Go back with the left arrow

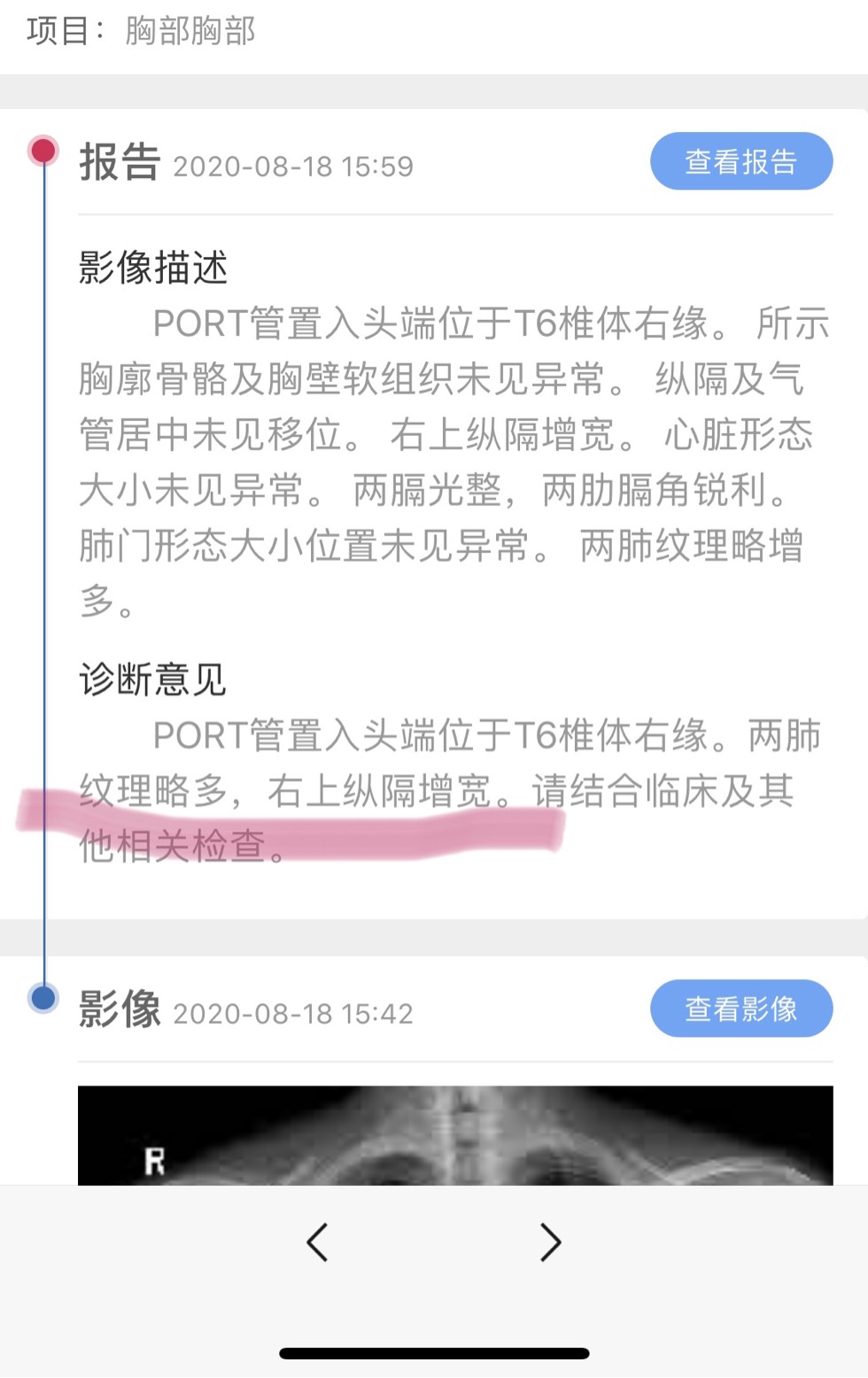317,1242
